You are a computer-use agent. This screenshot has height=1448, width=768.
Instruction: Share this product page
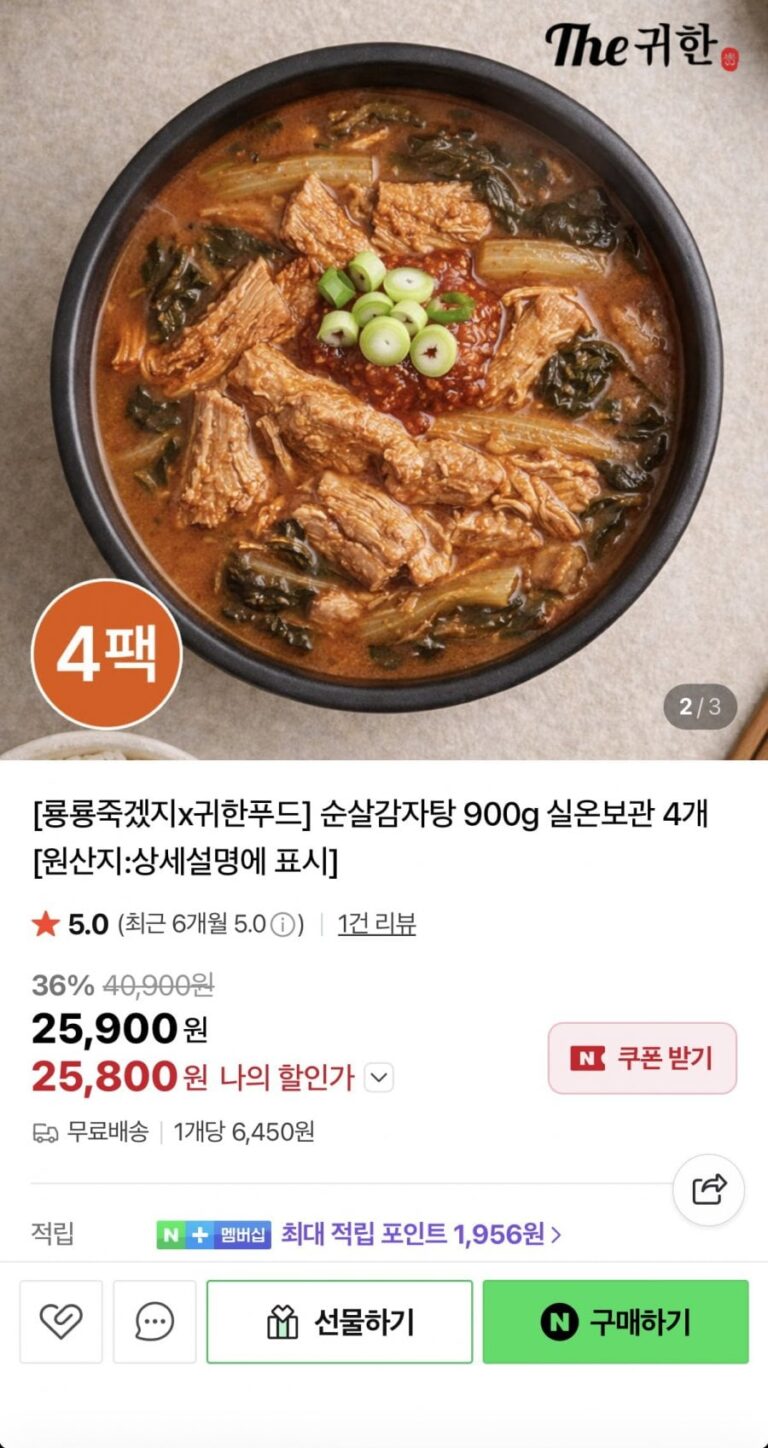708,1190
